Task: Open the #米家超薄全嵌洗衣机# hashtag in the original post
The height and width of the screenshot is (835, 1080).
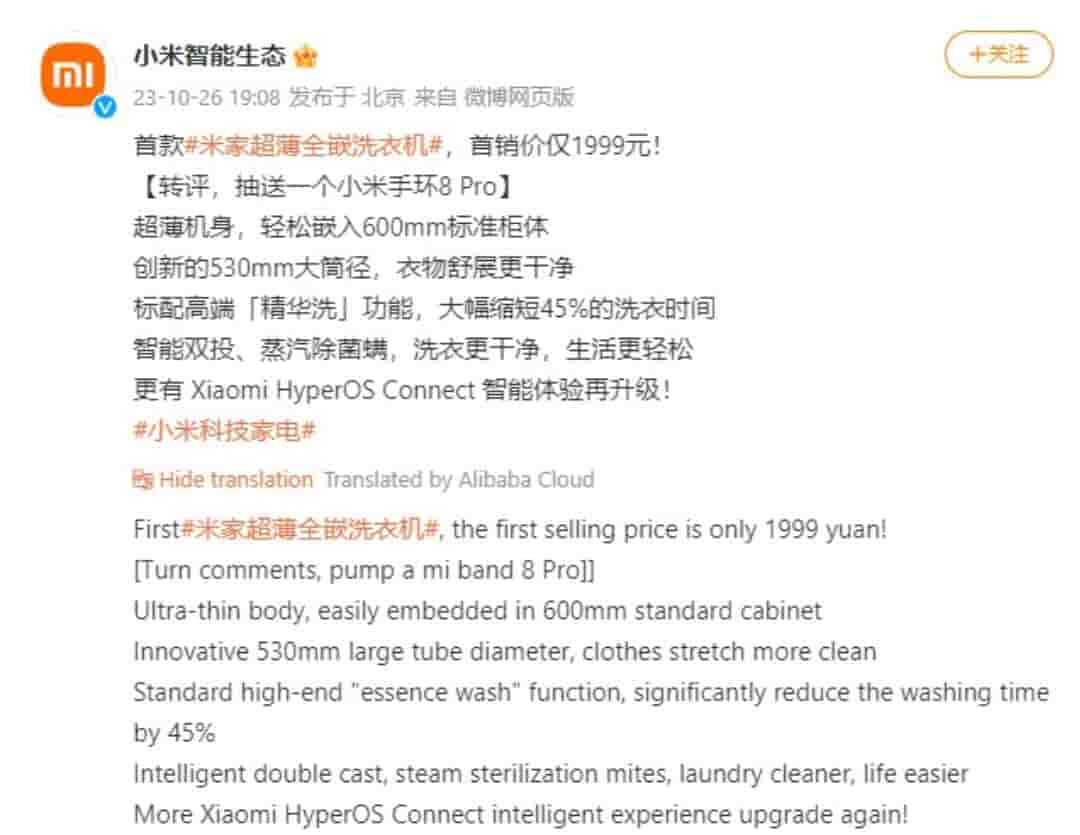Action: click(314, 145)
